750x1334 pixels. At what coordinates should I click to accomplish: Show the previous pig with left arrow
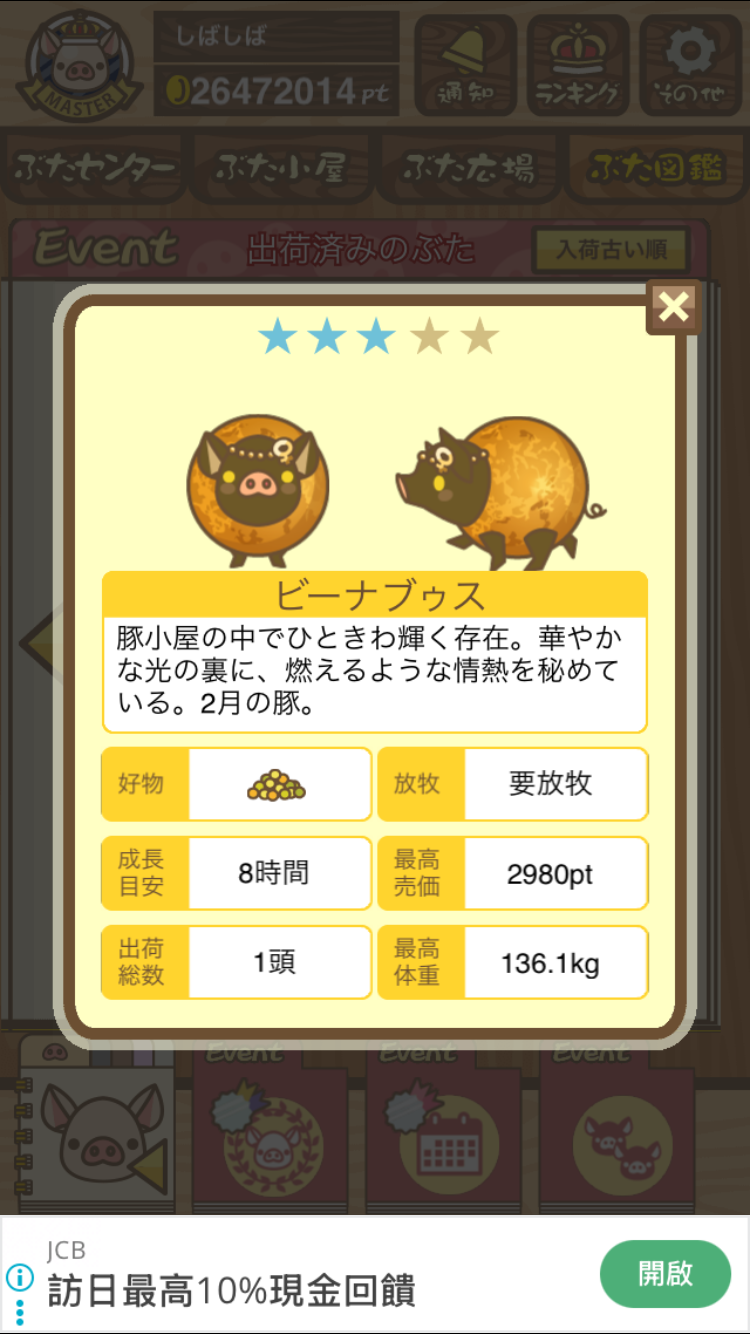(38, 640)
